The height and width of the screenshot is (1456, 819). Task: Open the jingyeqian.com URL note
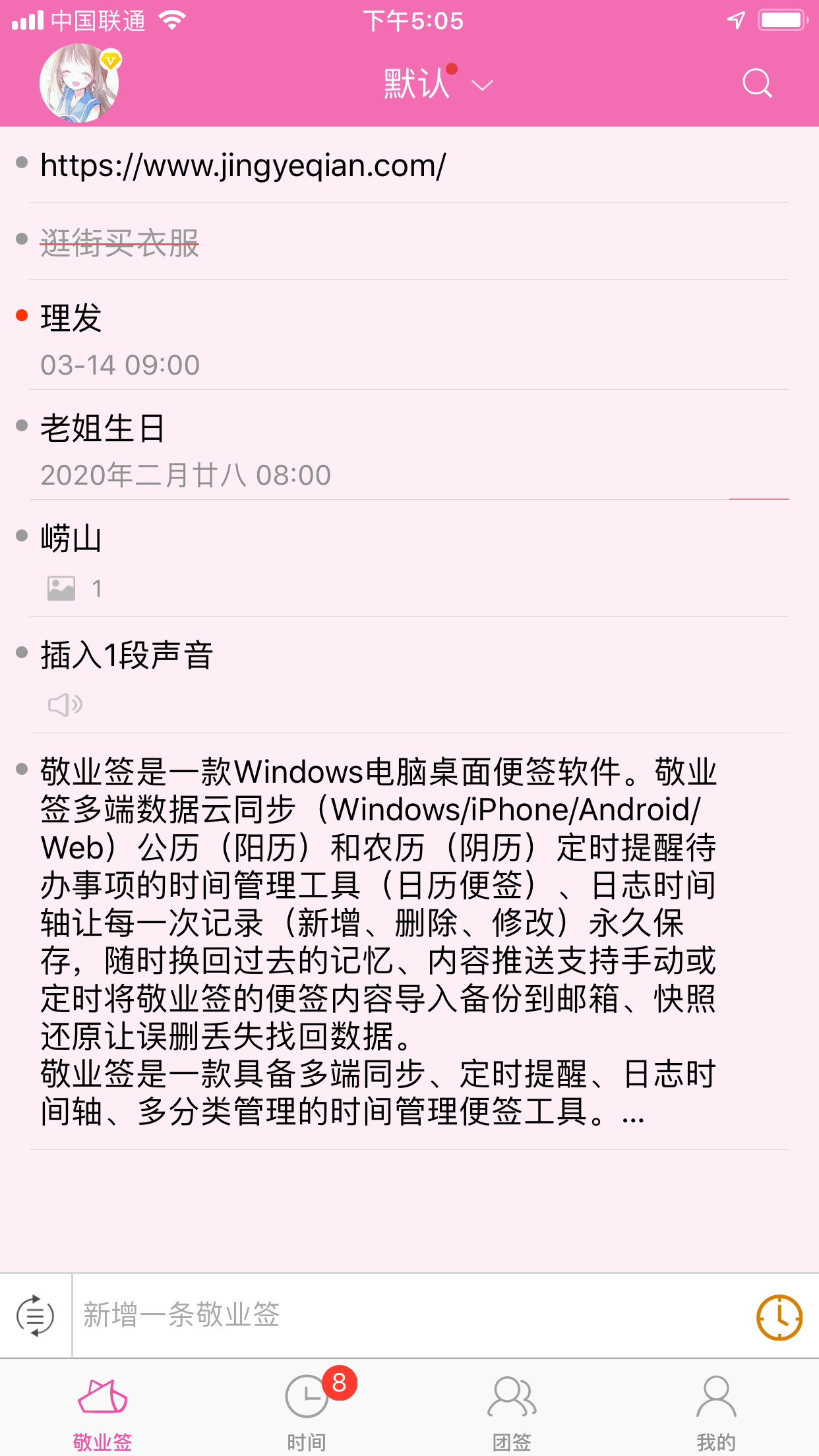click(x=243, y=166)
